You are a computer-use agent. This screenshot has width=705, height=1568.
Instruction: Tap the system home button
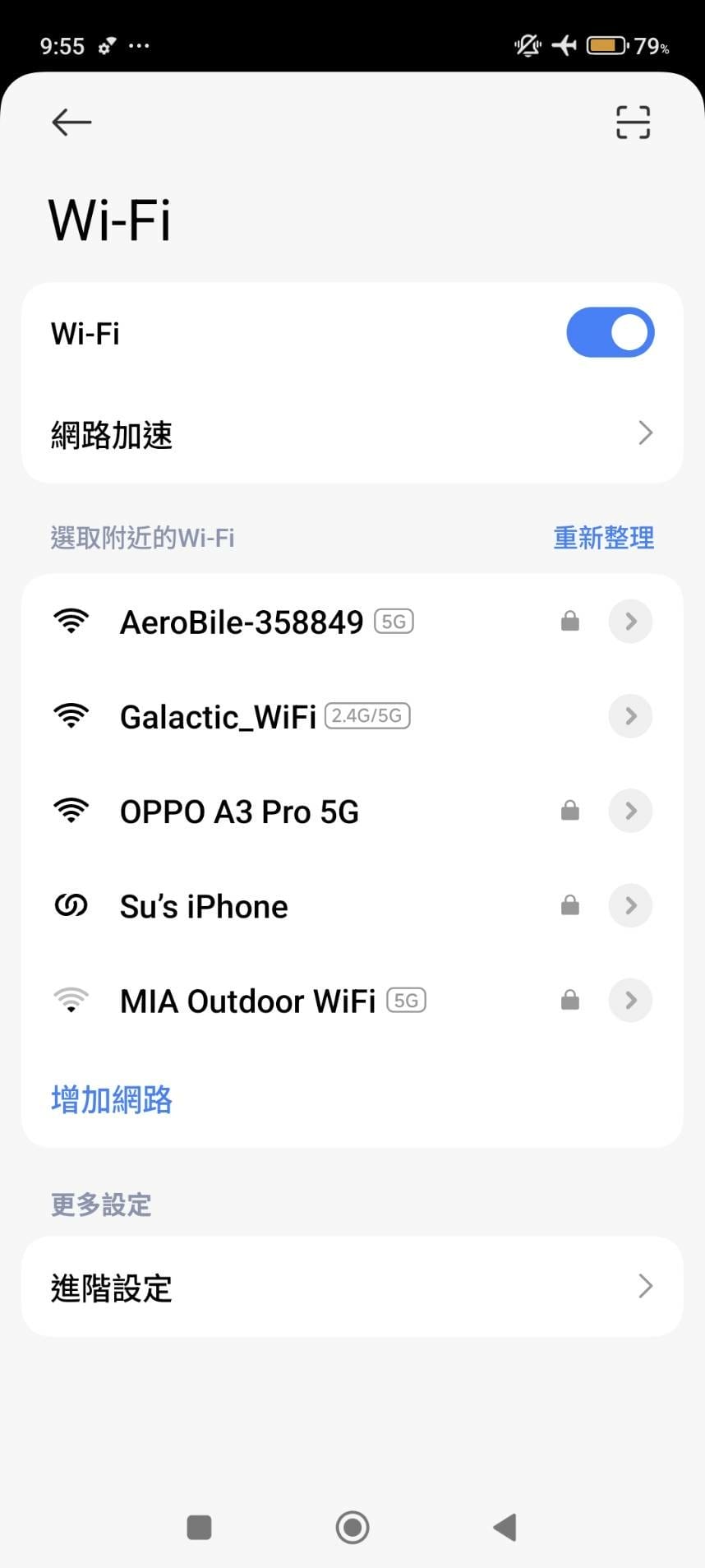pos(352,1528)
